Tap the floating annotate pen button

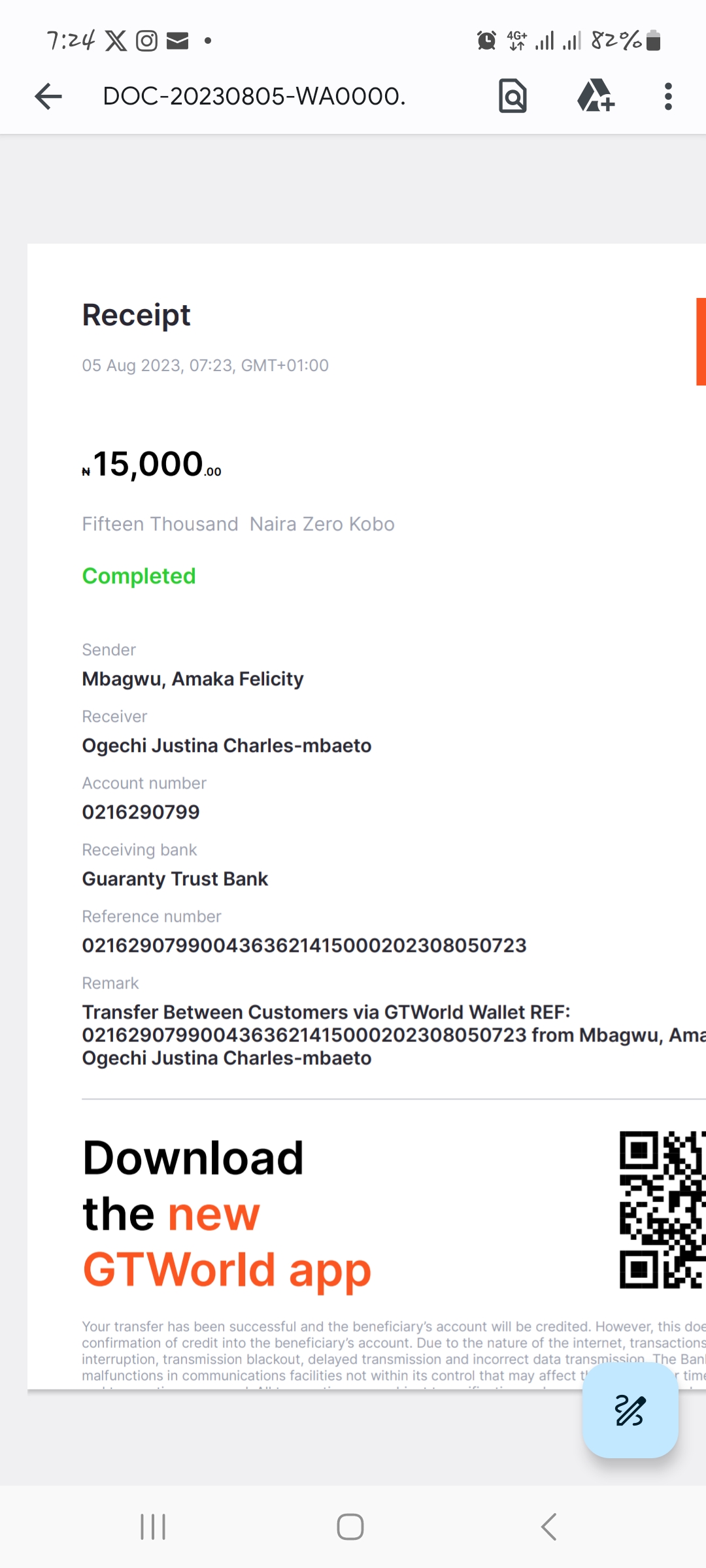630,1410
